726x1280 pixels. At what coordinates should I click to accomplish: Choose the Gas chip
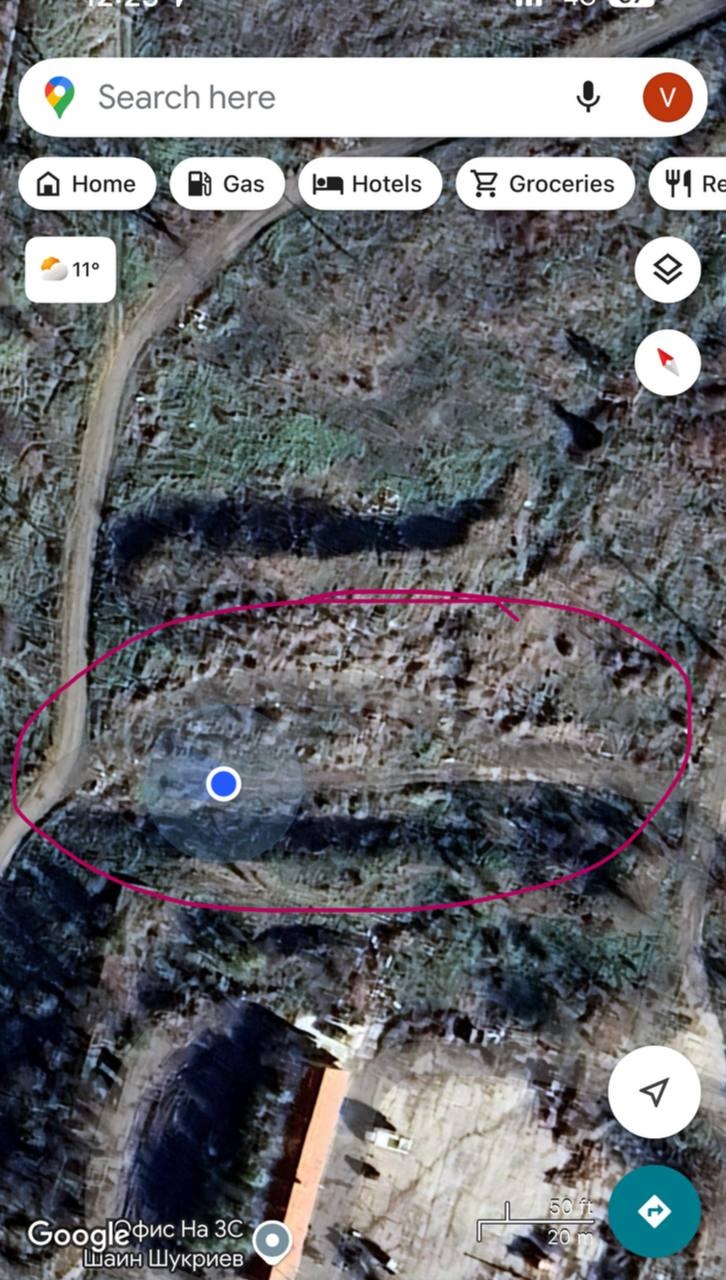click(x=227, y=184)
